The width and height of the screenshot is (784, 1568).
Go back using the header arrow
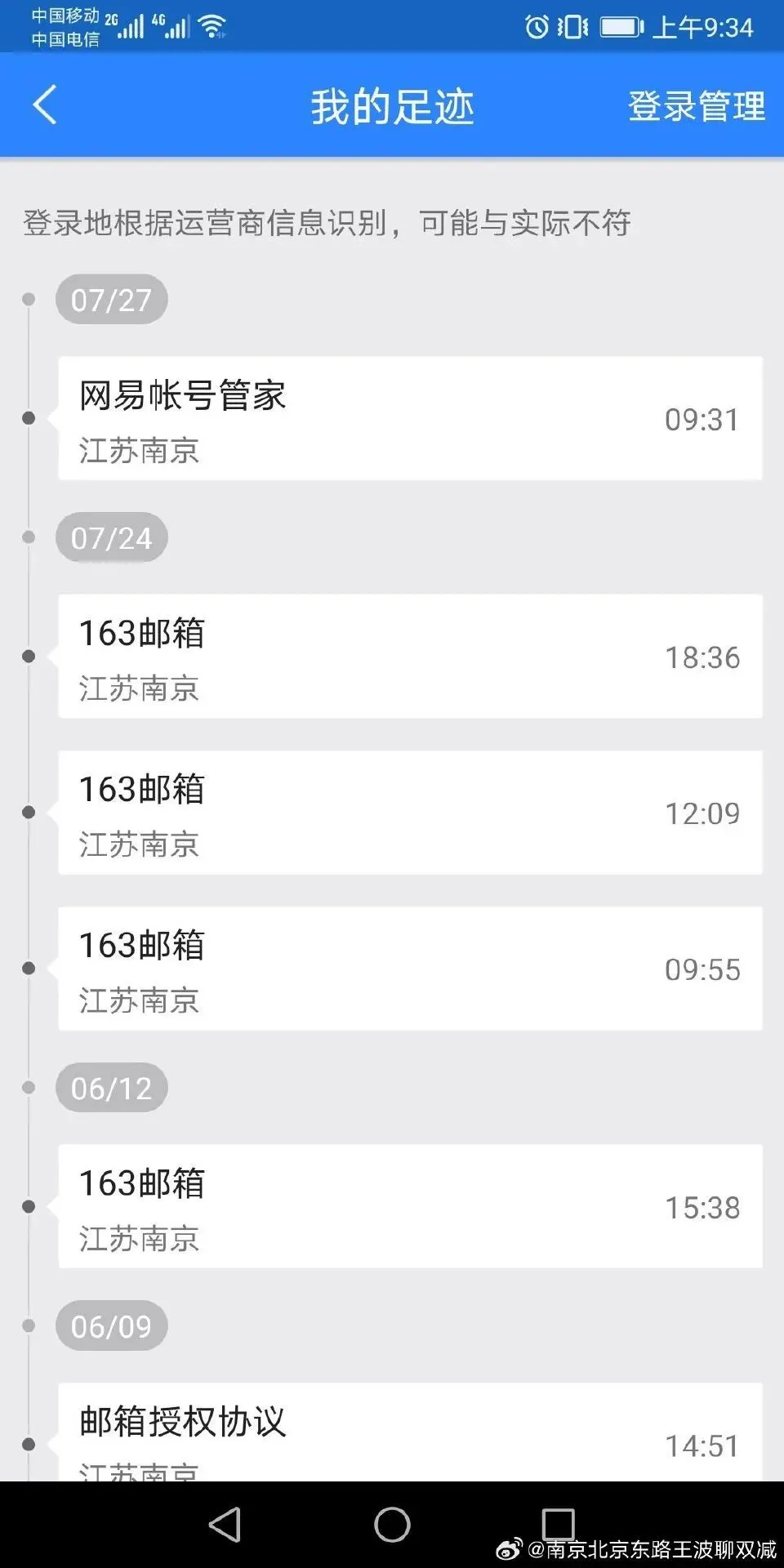(x=45, y=105)
